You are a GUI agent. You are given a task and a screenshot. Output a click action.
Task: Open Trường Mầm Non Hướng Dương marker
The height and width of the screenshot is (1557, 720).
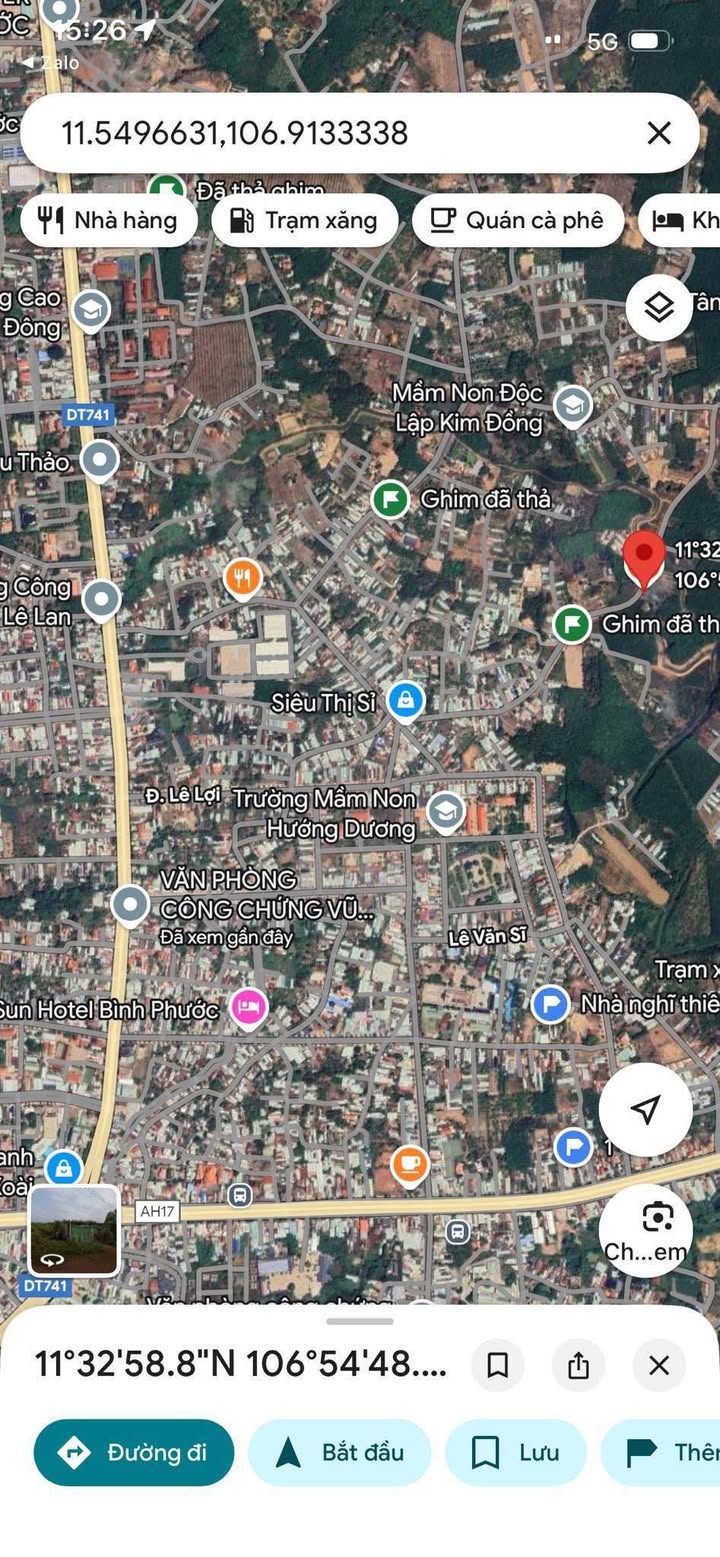click(445, 812)
